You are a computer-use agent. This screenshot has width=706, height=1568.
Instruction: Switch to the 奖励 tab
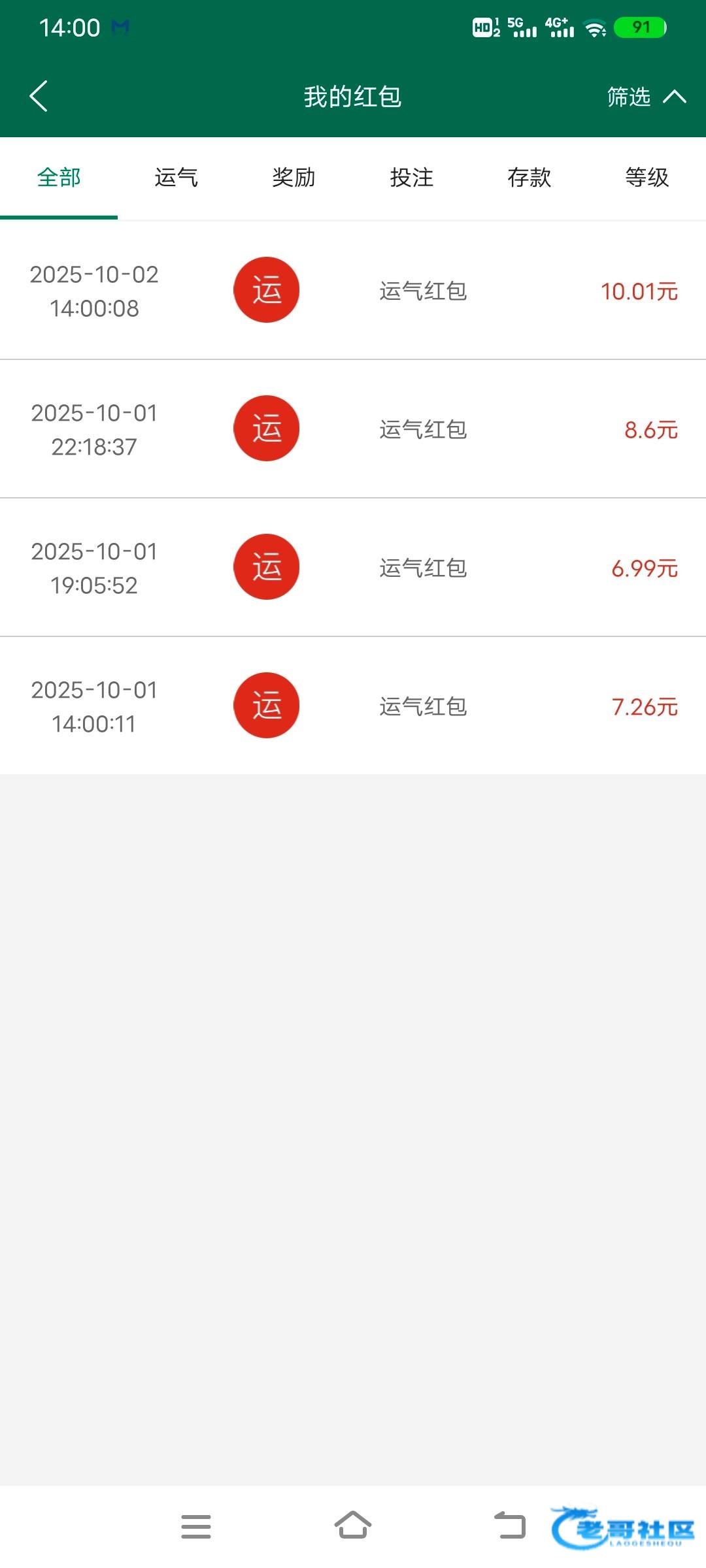click(294, 178)
